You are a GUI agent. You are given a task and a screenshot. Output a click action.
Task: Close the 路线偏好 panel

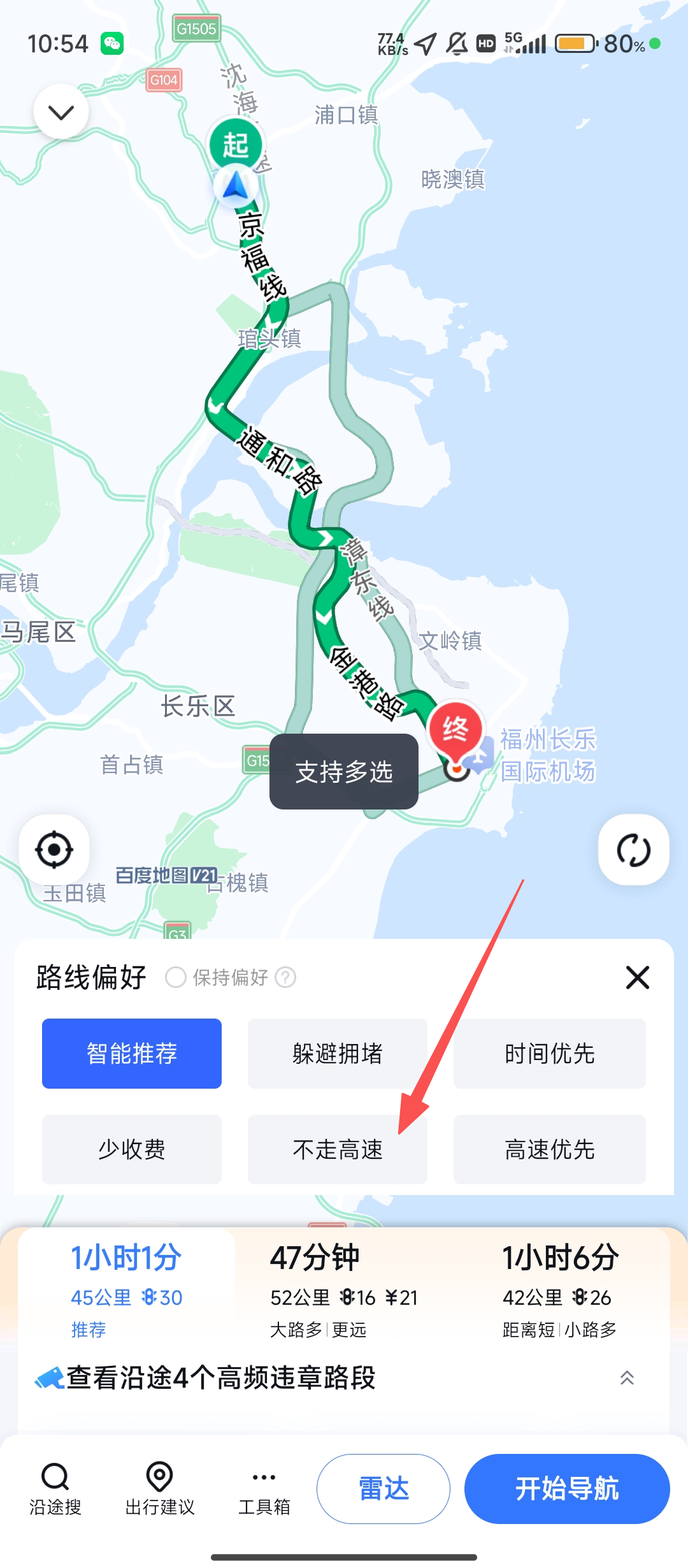(x=637, y=977)
